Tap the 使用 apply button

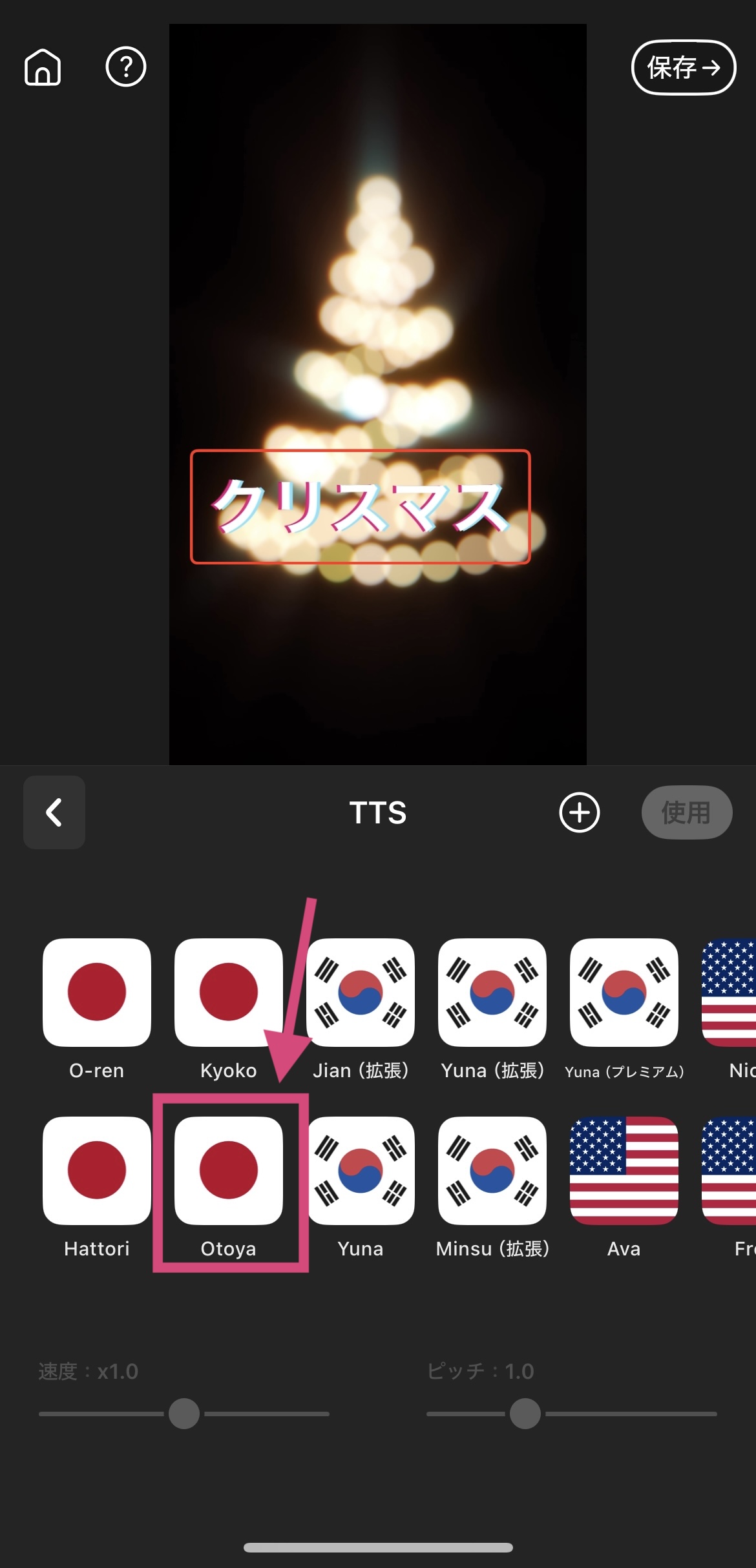[x=686, y=812]
